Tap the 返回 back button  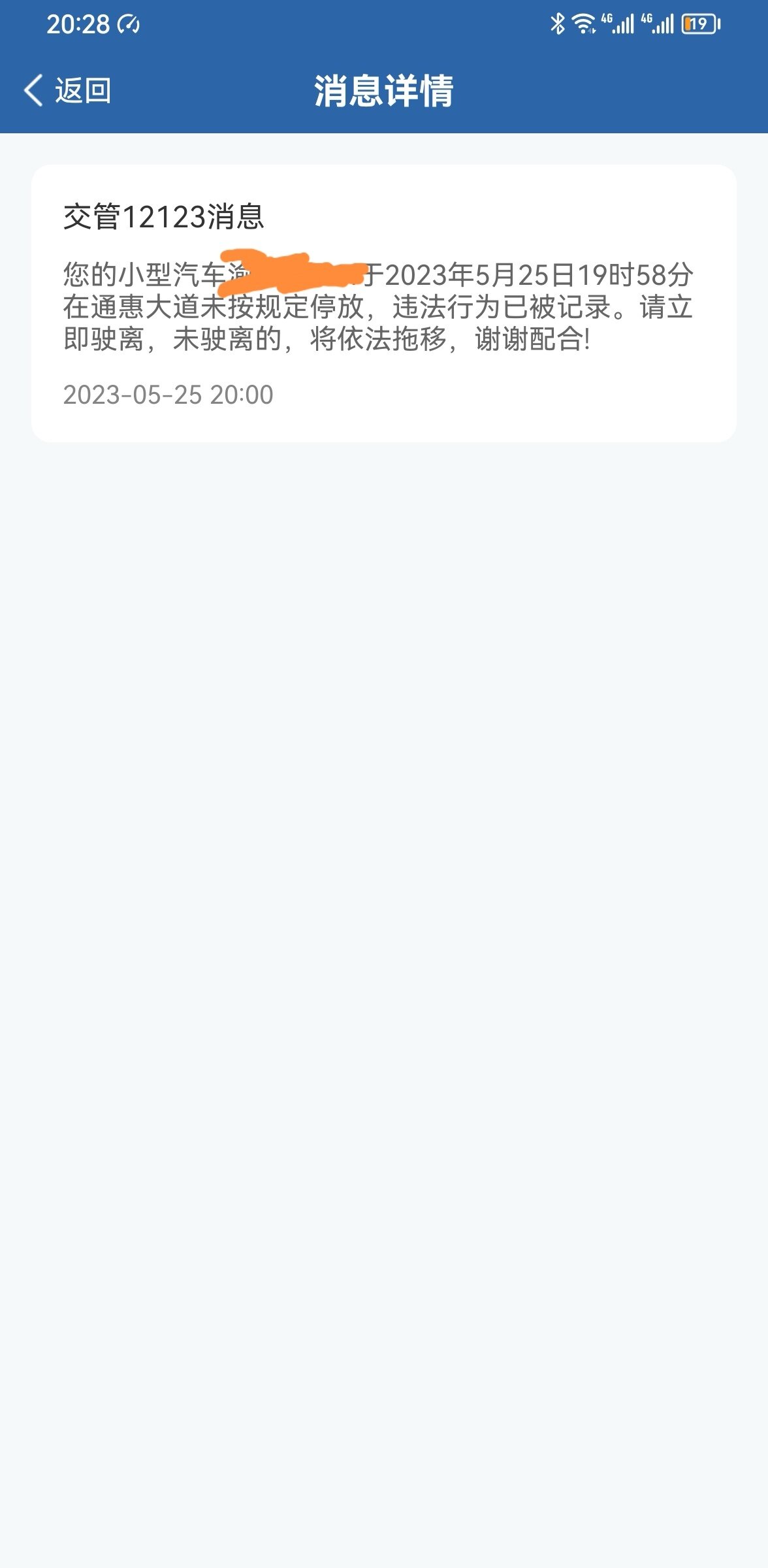[x=68, y=90]
